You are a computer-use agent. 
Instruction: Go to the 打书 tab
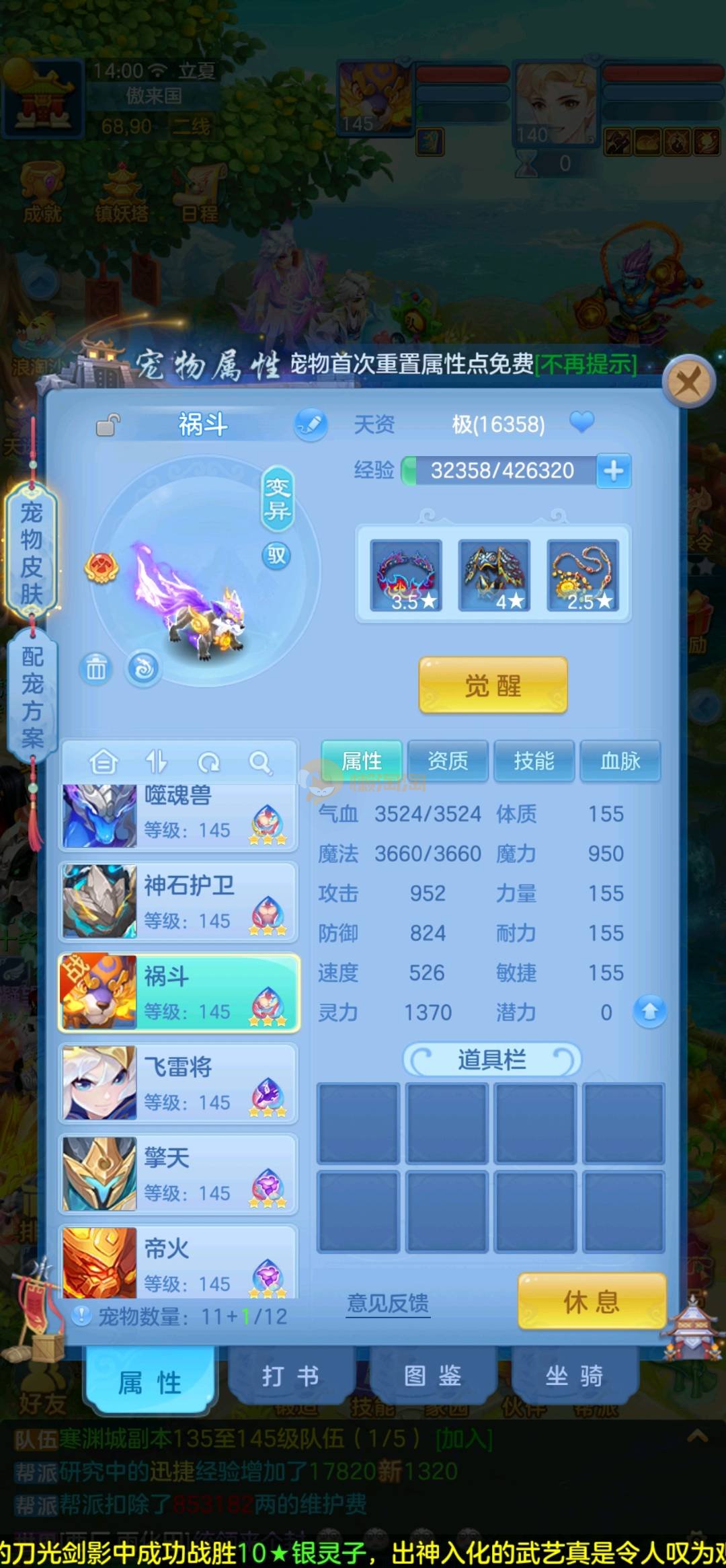click(290, 1376)
